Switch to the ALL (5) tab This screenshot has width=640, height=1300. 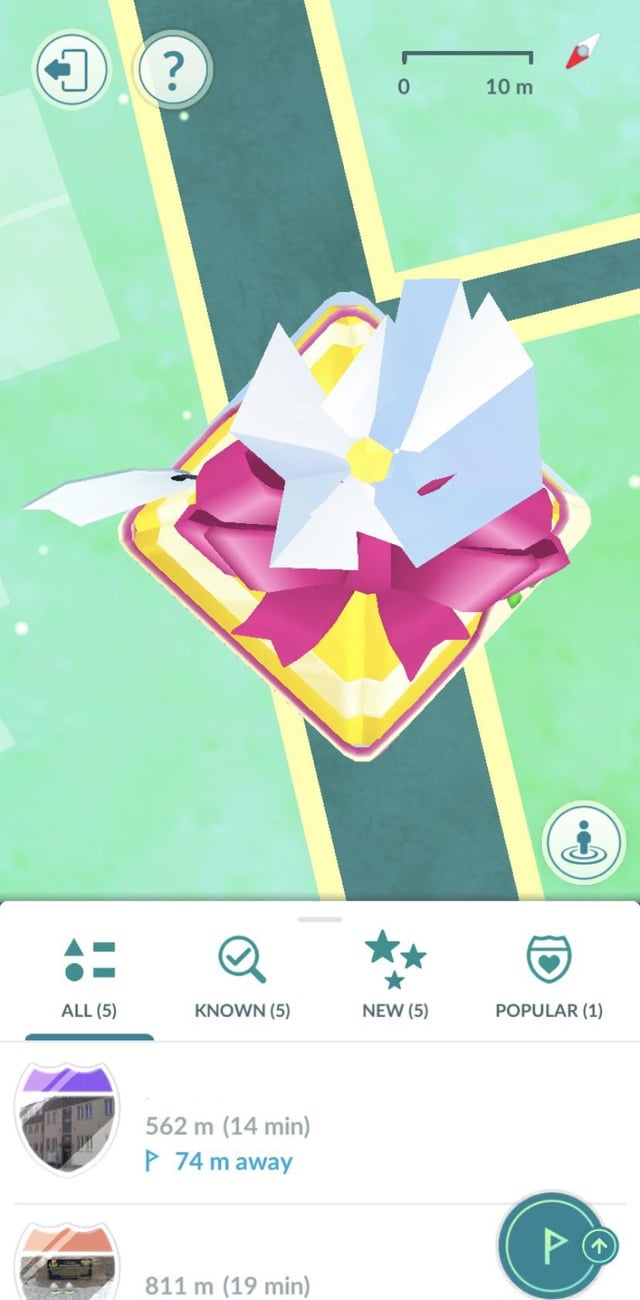[89, 979]
